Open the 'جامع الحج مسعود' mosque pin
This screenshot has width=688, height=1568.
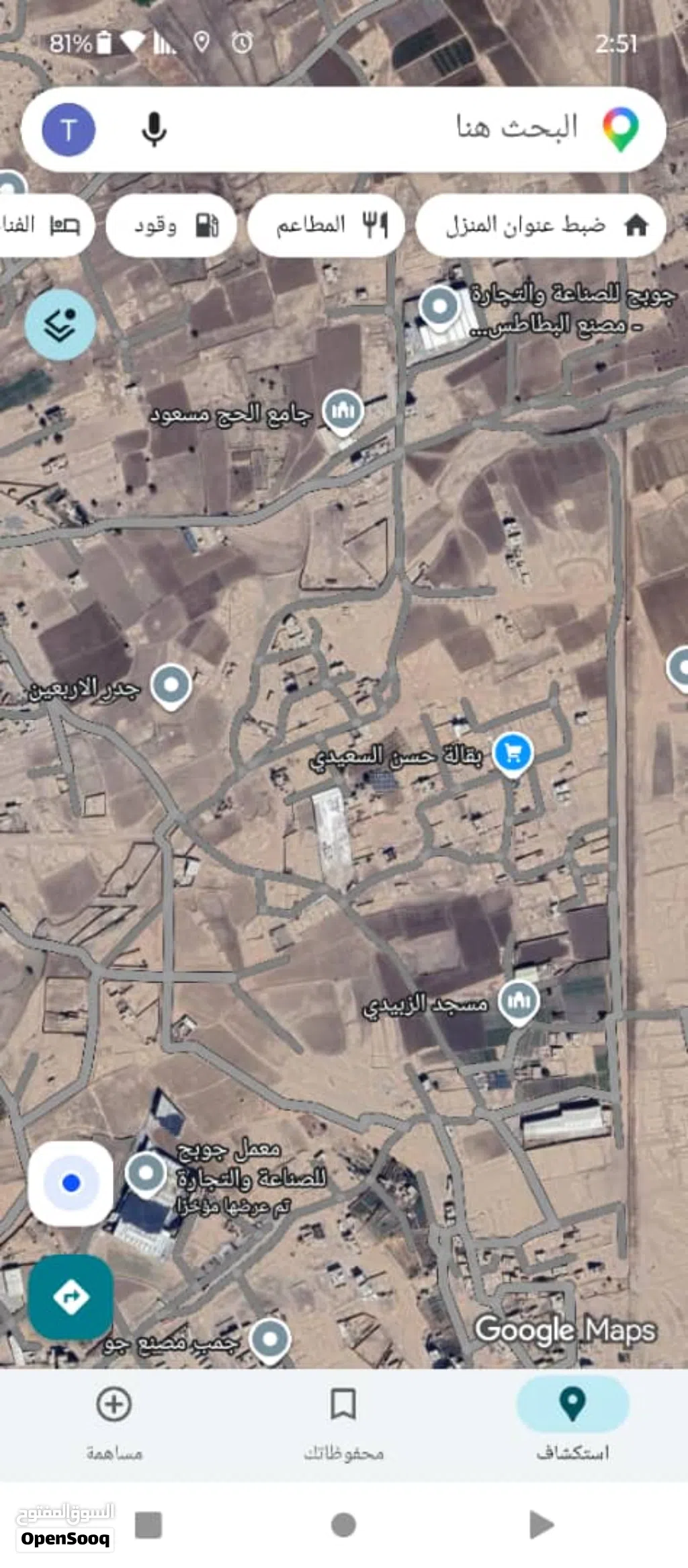point(343,412)
